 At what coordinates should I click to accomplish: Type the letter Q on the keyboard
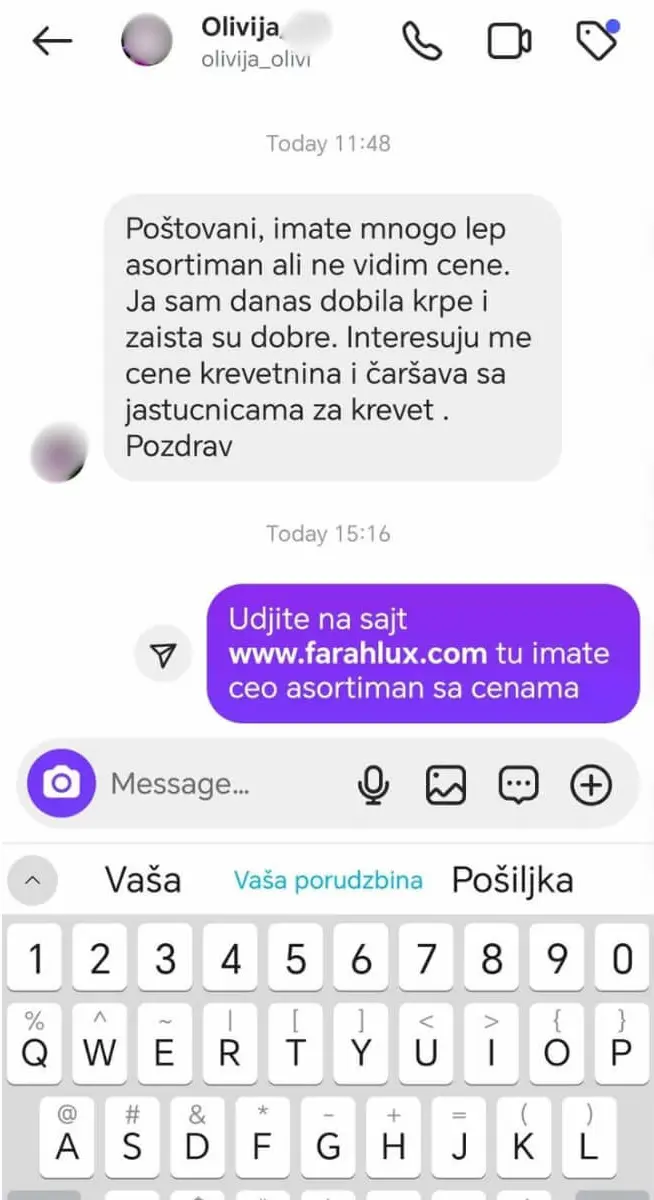(x=34, y=1040)
